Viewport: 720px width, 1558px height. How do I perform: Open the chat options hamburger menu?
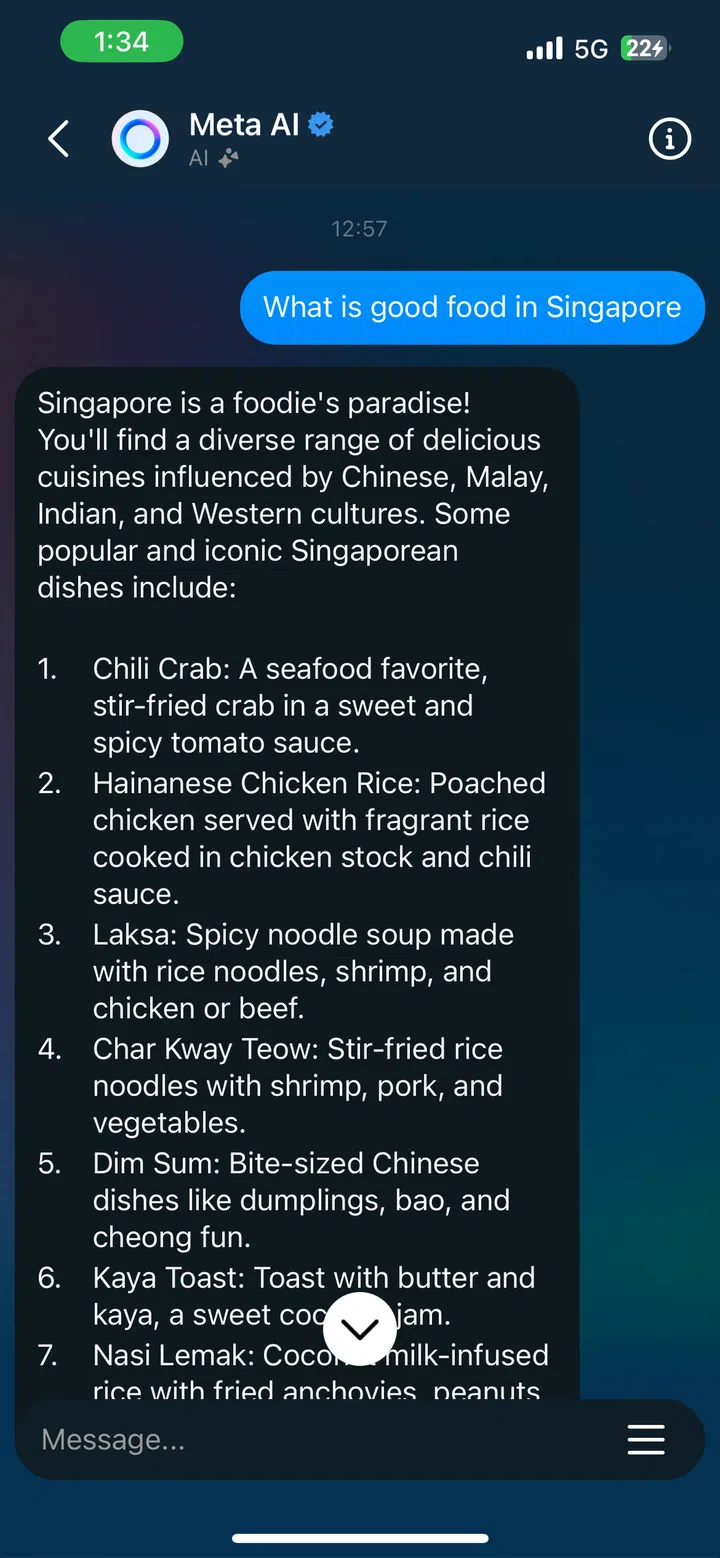pyautogui.click(x=646, y=1439)
